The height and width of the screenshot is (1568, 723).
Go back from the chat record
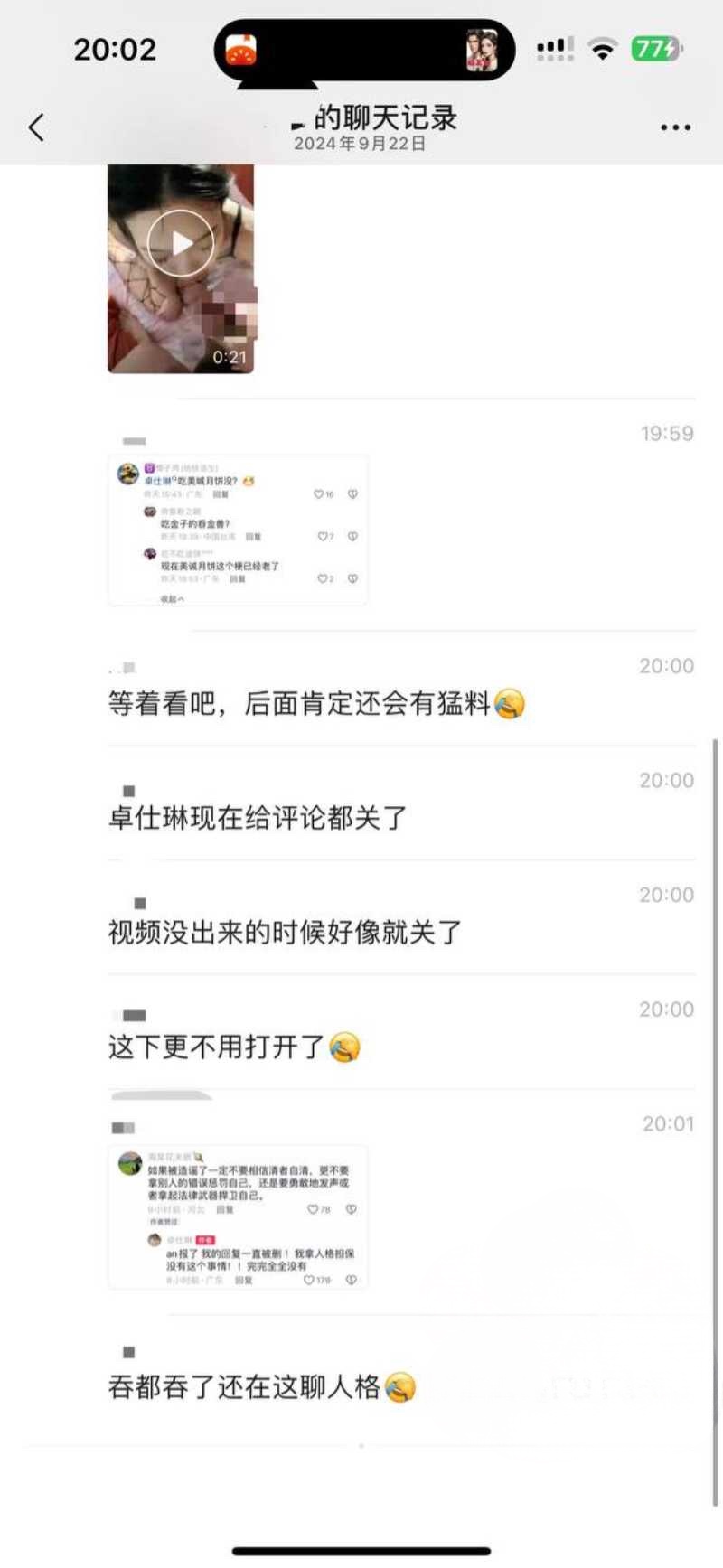click(36, 127)
